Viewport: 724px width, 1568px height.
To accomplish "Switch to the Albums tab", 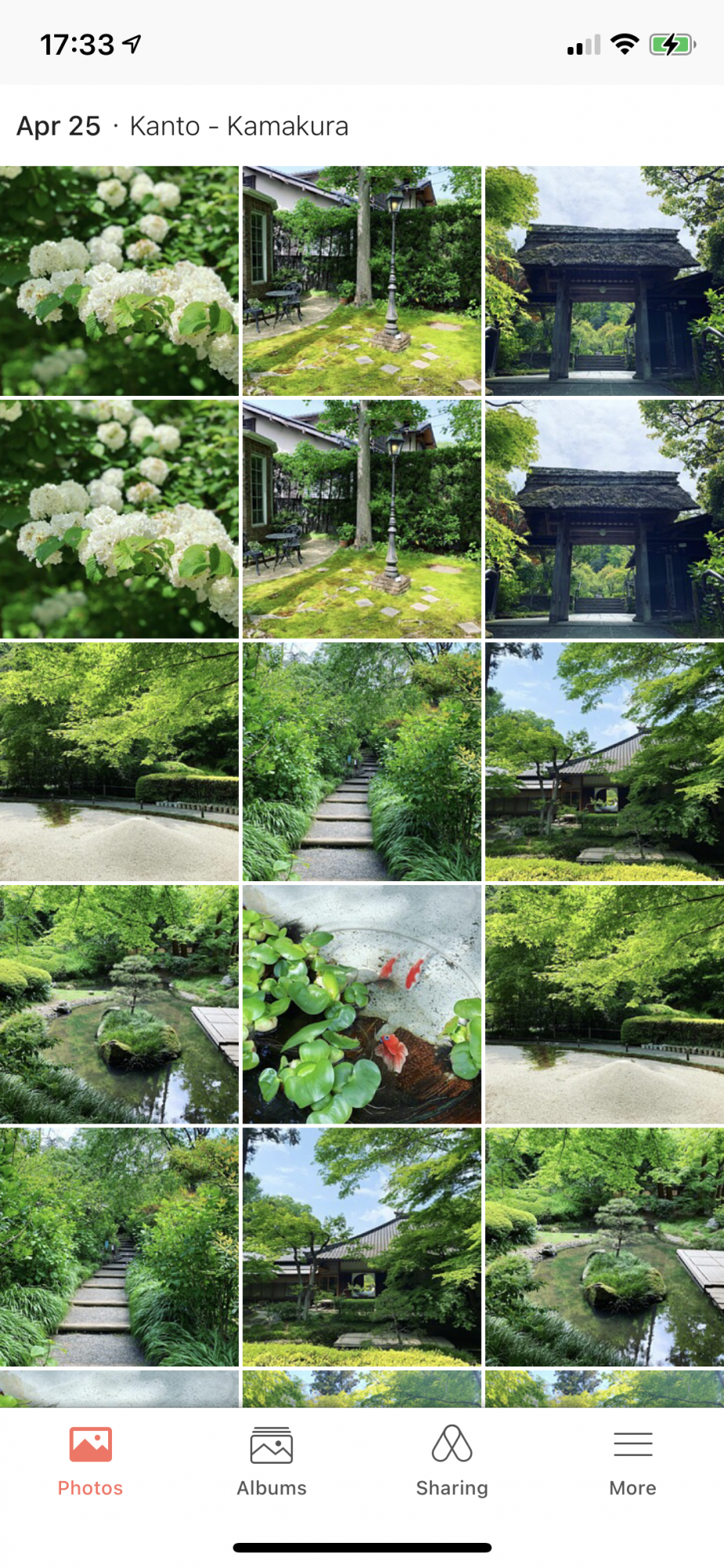I will coord(271,1461).
